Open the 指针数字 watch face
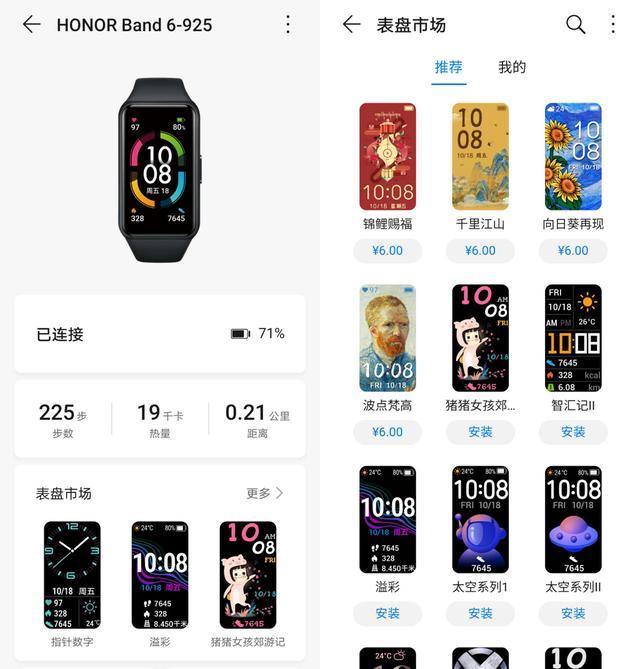 (72, 574)
